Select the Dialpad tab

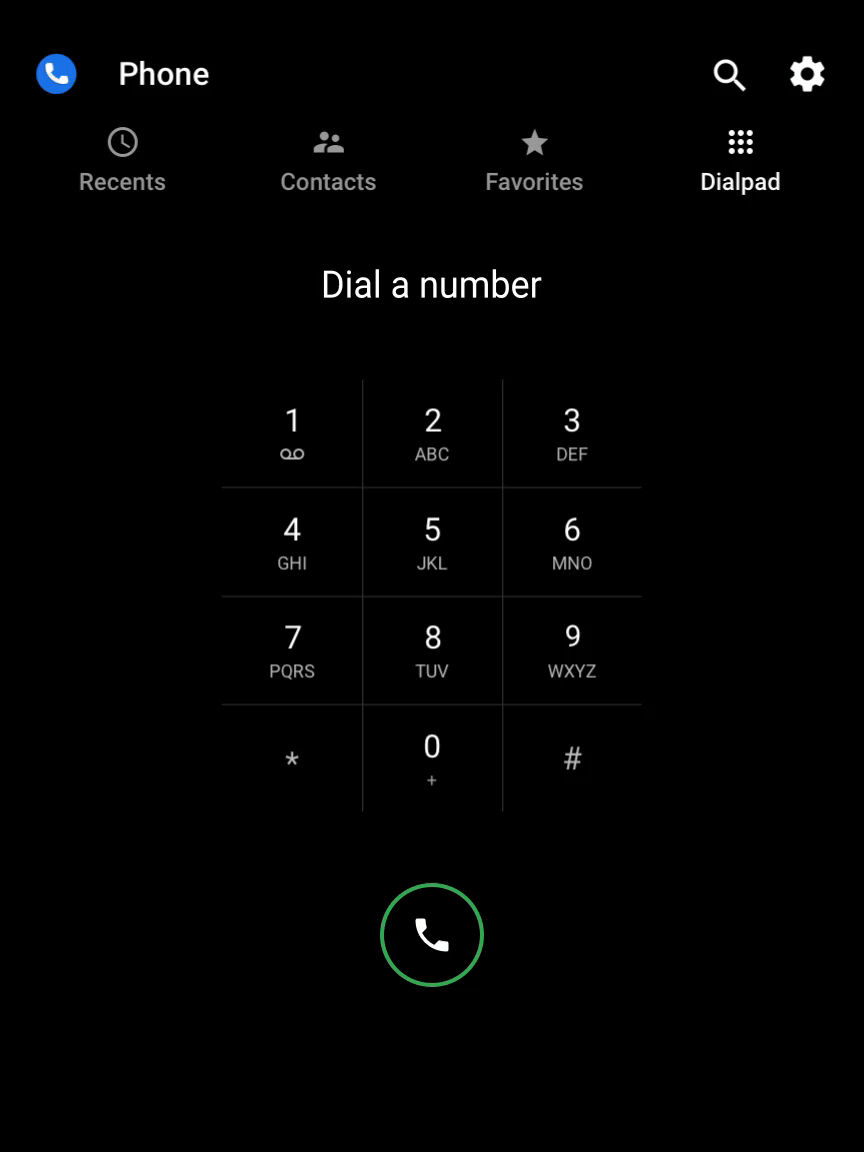(740, 160)
